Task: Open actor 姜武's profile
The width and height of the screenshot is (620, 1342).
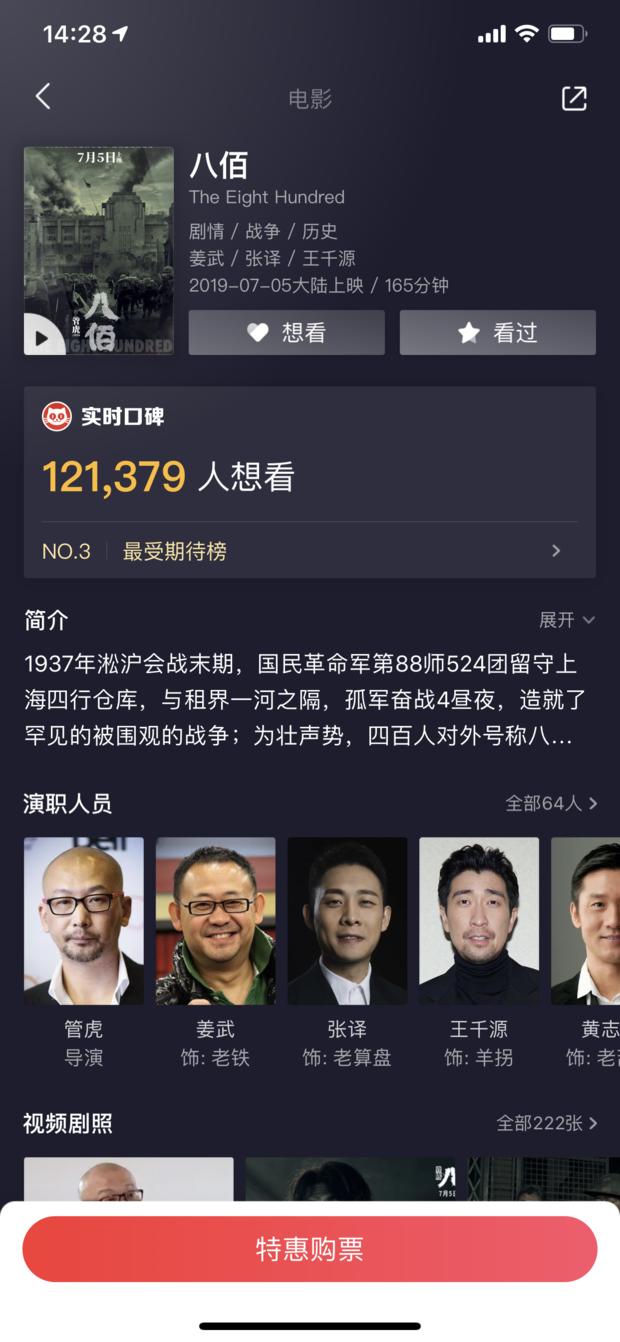Action: [x=215, y=952]
